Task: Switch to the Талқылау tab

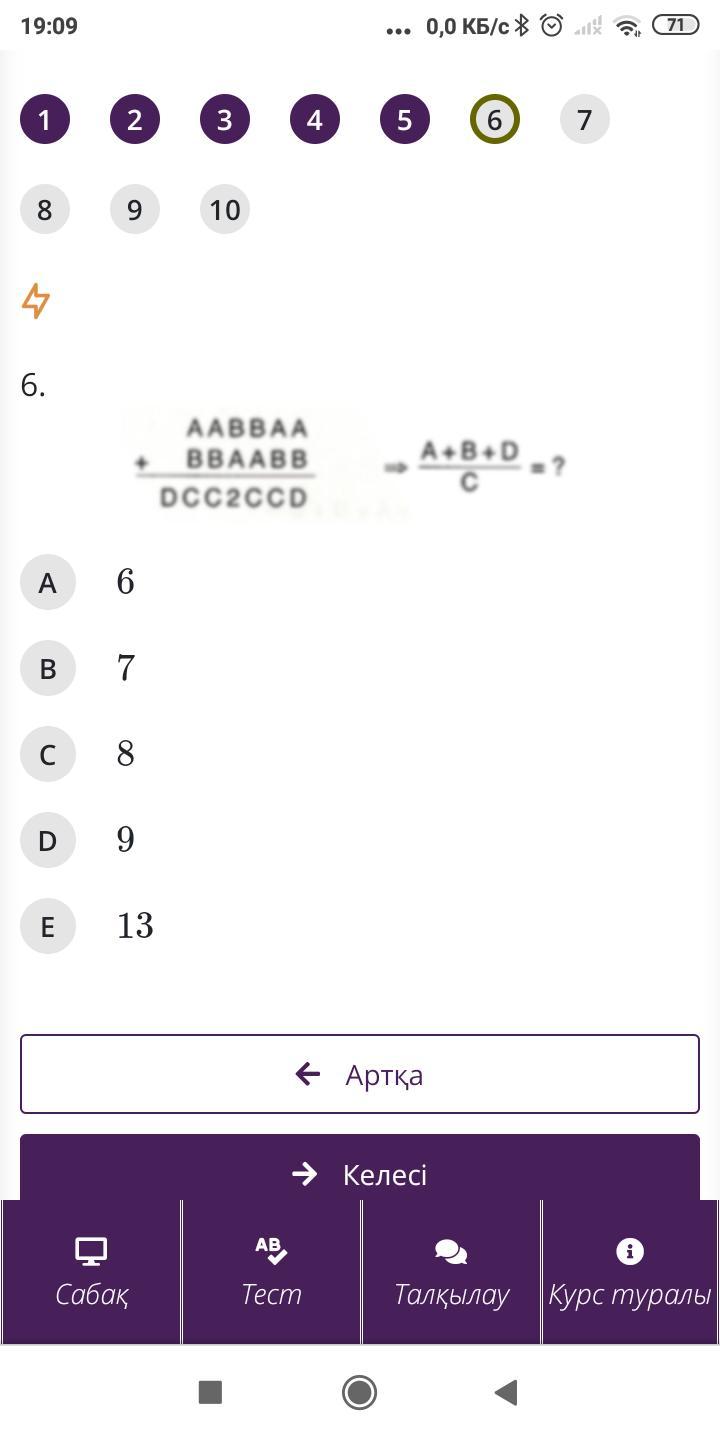Action: [451, 1272]
